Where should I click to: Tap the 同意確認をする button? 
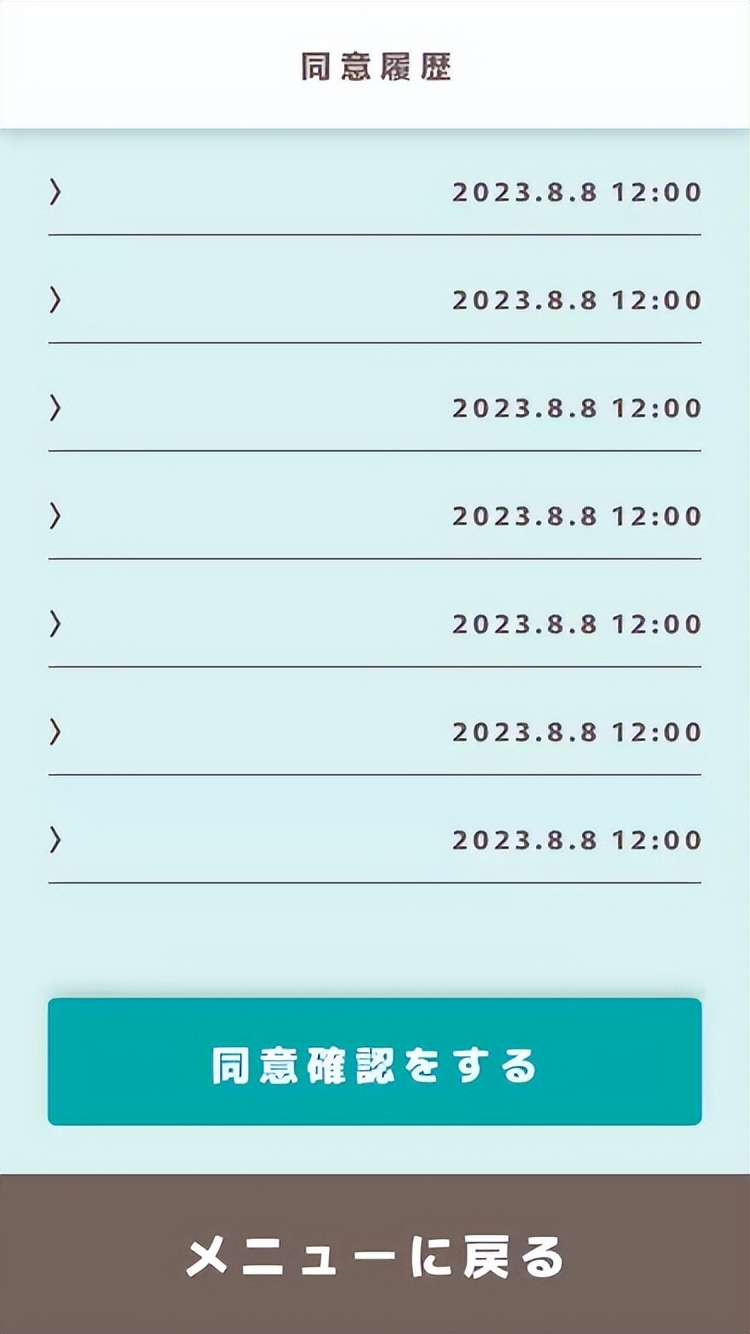click(375, 1064)
